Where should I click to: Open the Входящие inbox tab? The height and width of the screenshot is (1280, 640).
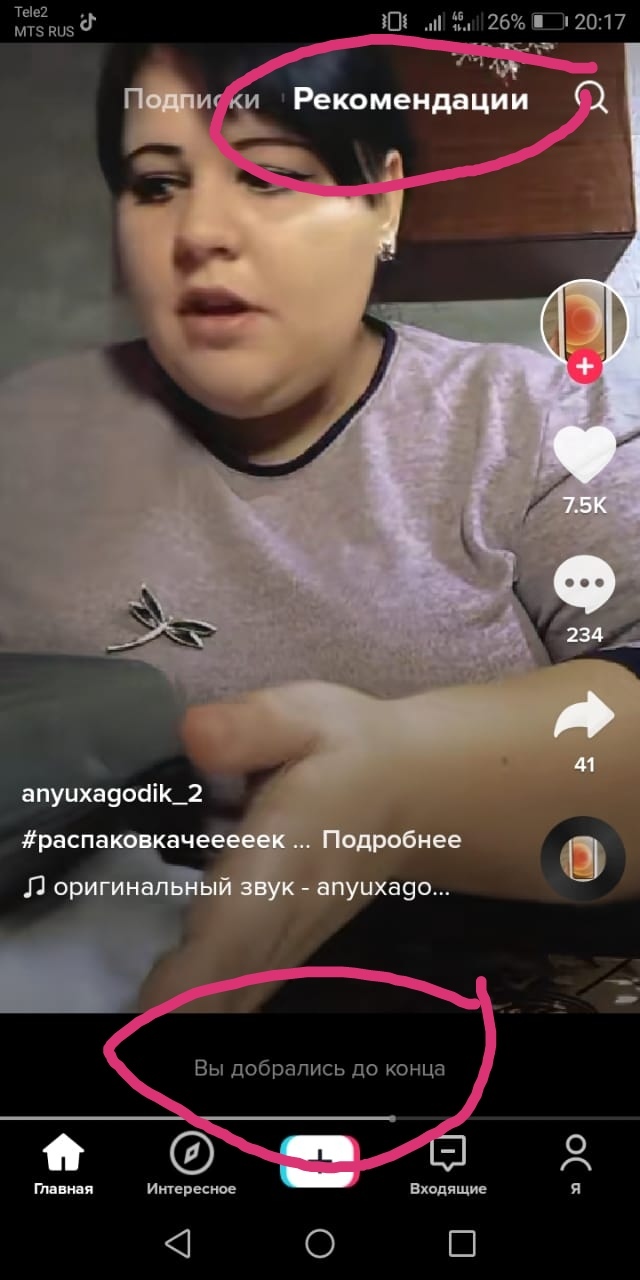pyautogui.click(x=448, y=1166)
